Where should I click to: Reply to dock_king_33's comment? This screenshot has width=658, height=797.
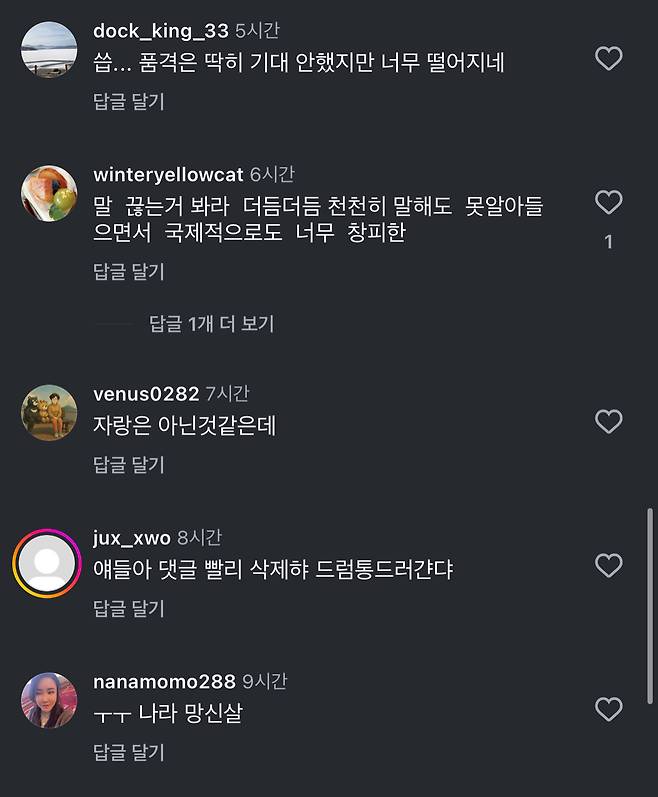[128, 101]
